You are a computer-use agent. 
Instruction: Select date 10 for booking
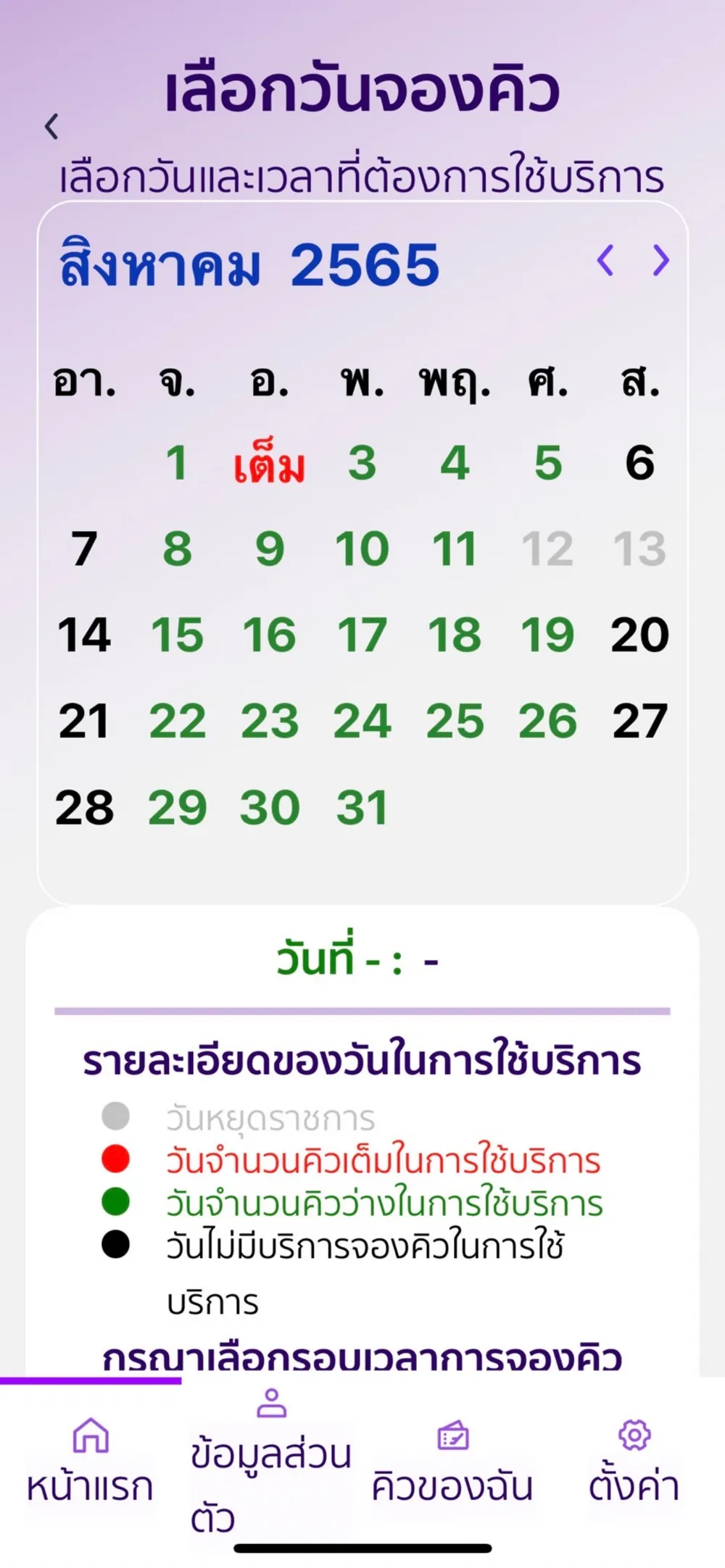[x=362, y=549]
